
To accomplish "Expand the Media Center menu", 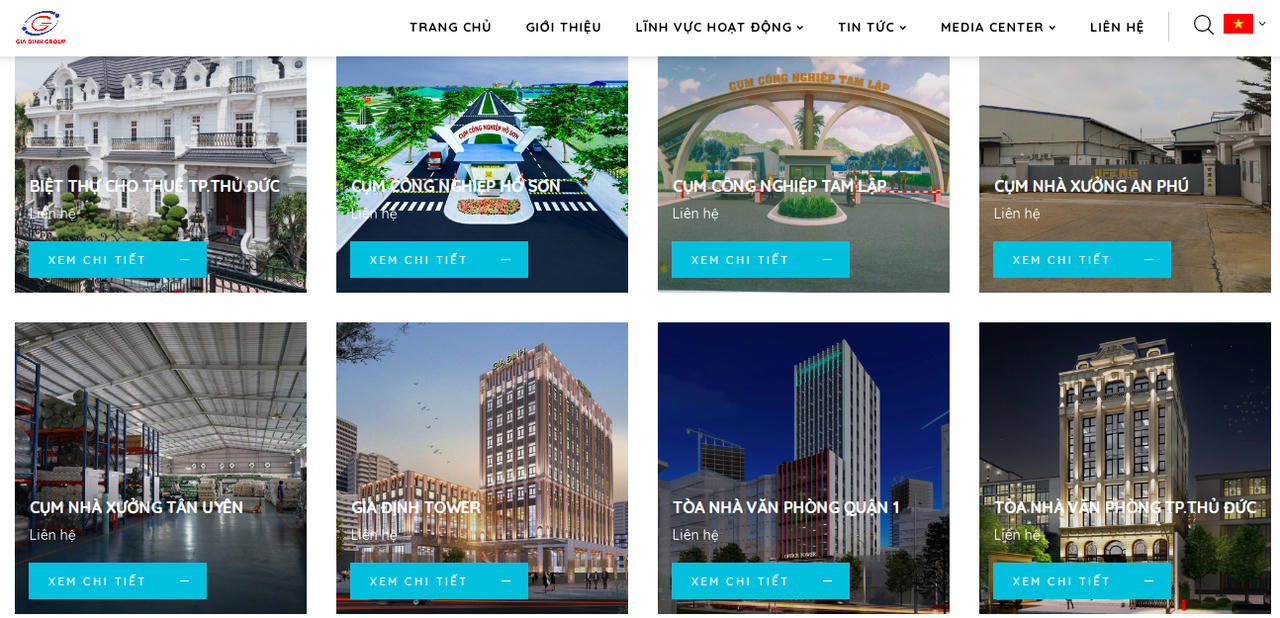I will pyautogui.click(x=998, y=27).
